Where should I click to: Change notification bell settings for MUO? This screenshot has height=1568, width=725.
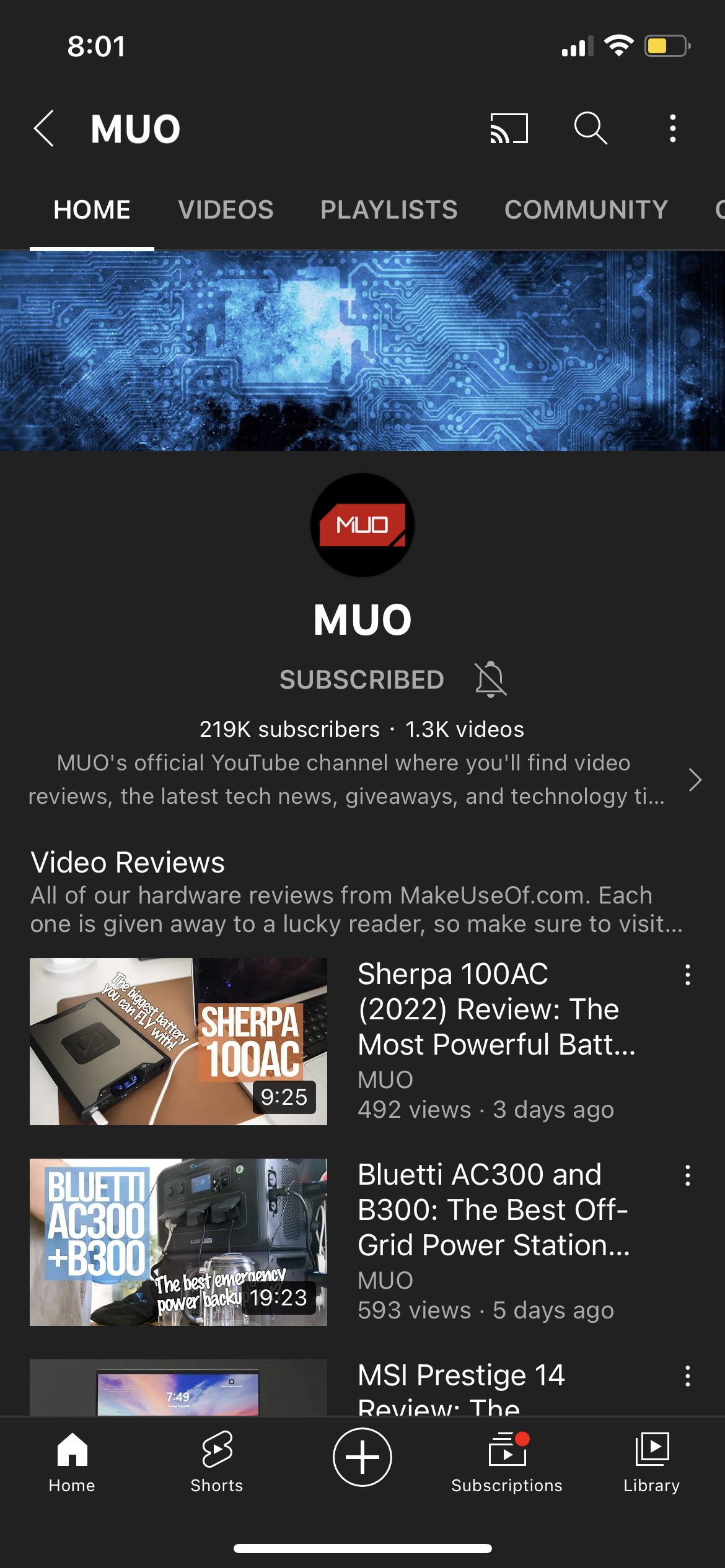point(491,679)
